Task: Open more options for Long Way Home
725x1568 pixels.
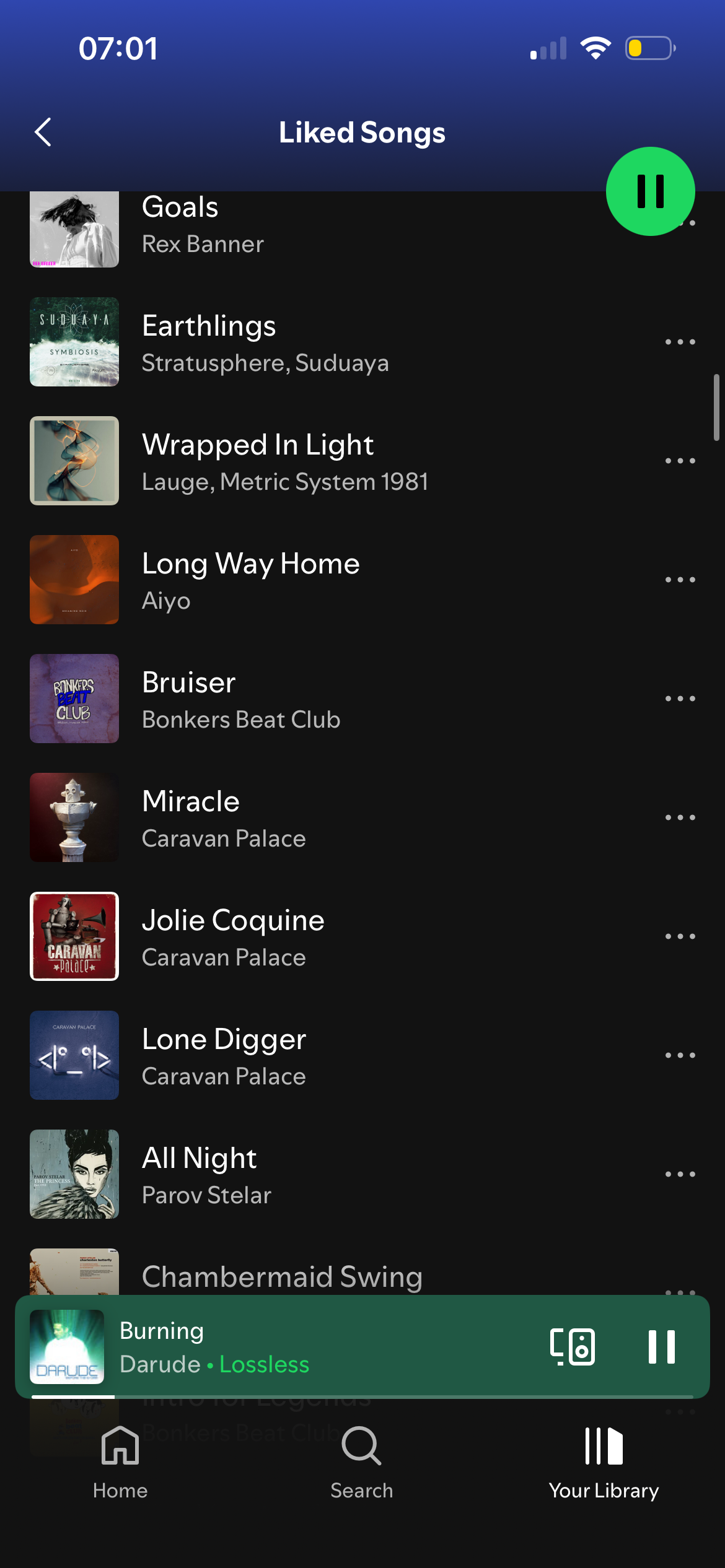Action: coord(680,580)
